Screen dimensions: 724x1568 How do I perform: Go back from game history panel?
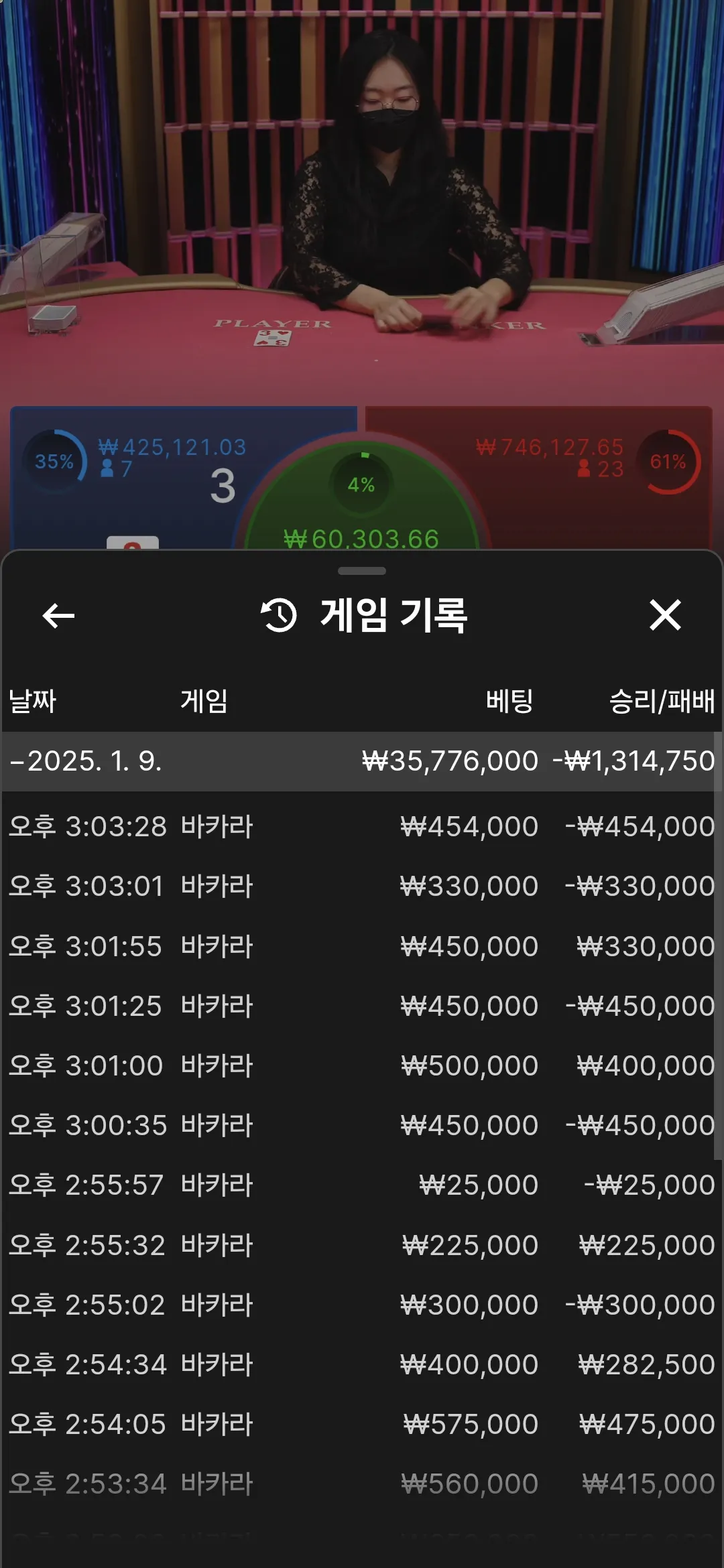(58, 615)
